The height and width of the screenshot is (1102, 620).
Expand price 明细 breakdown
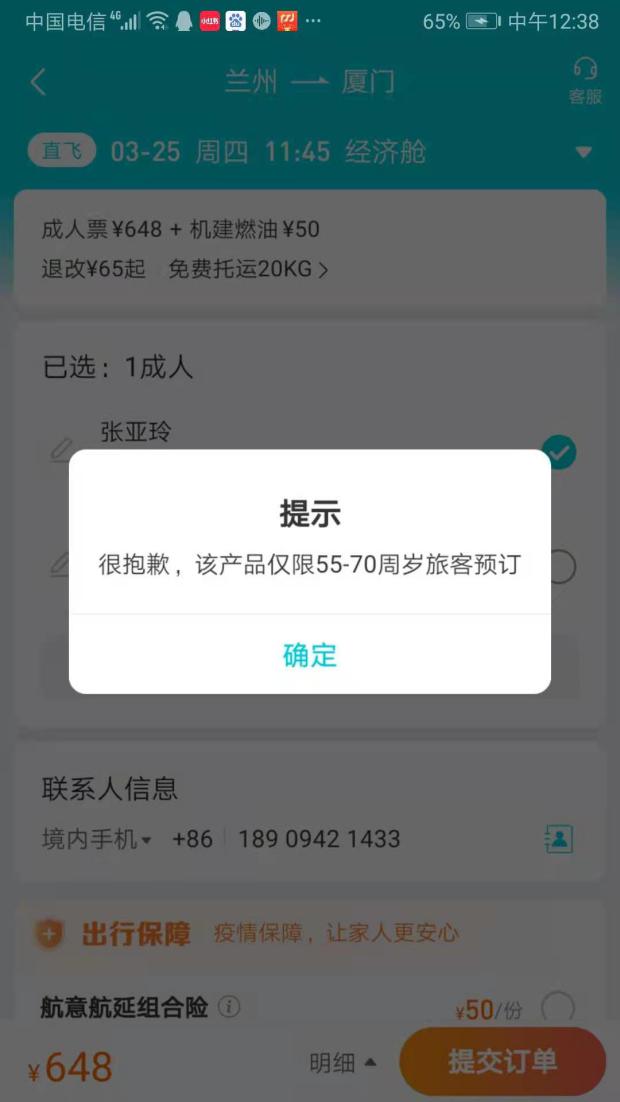342,1063
